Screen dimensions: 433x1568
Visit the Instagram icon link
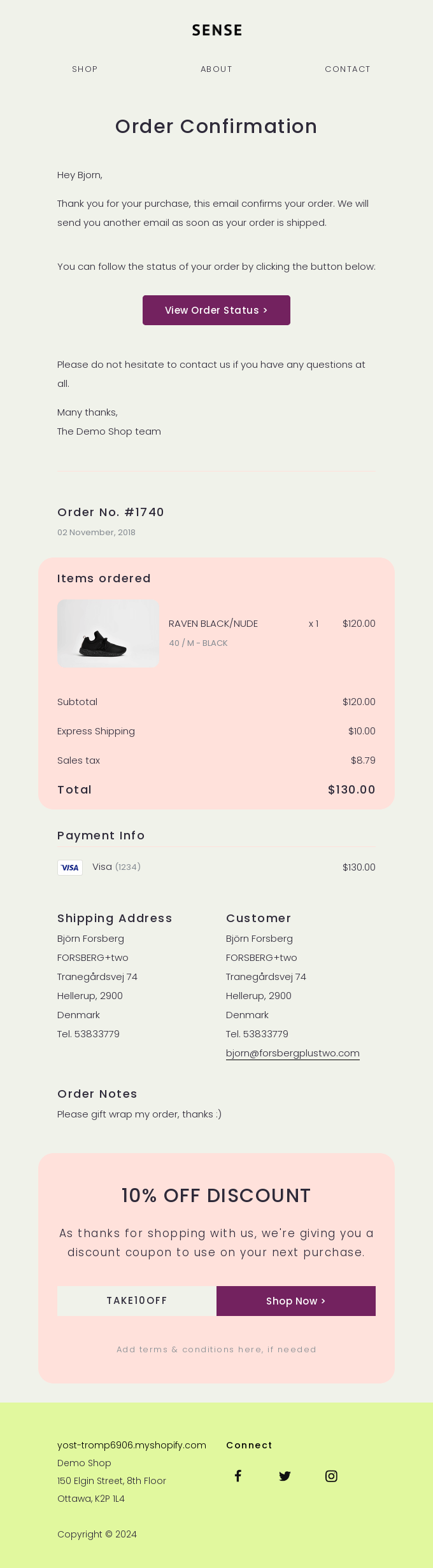coord(331,1476)
